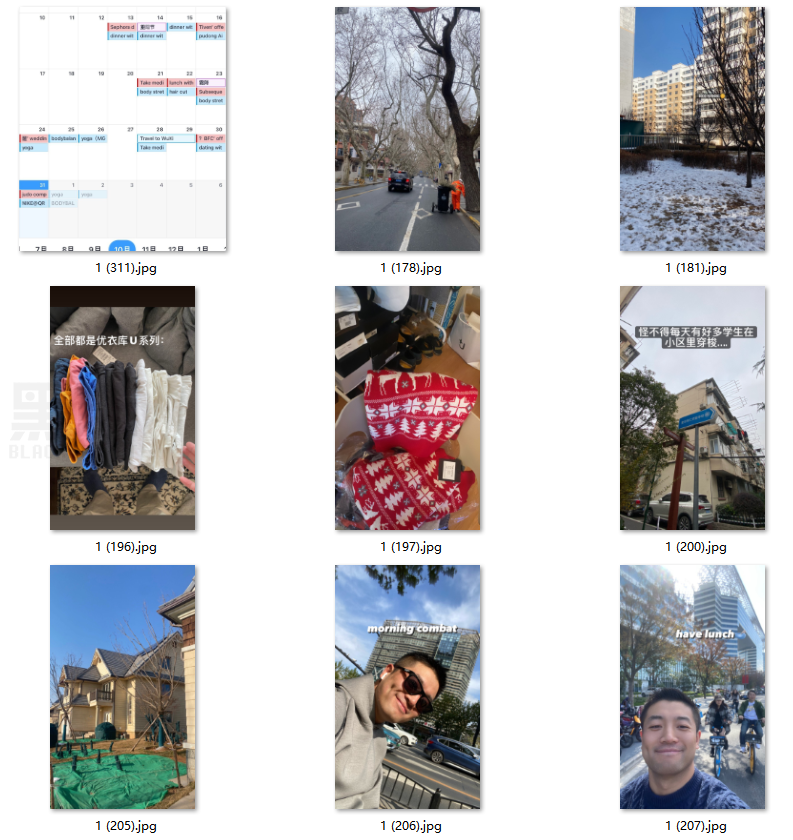Open the tree-lined street photo 1 (178).jpg

tap(407, 130)
